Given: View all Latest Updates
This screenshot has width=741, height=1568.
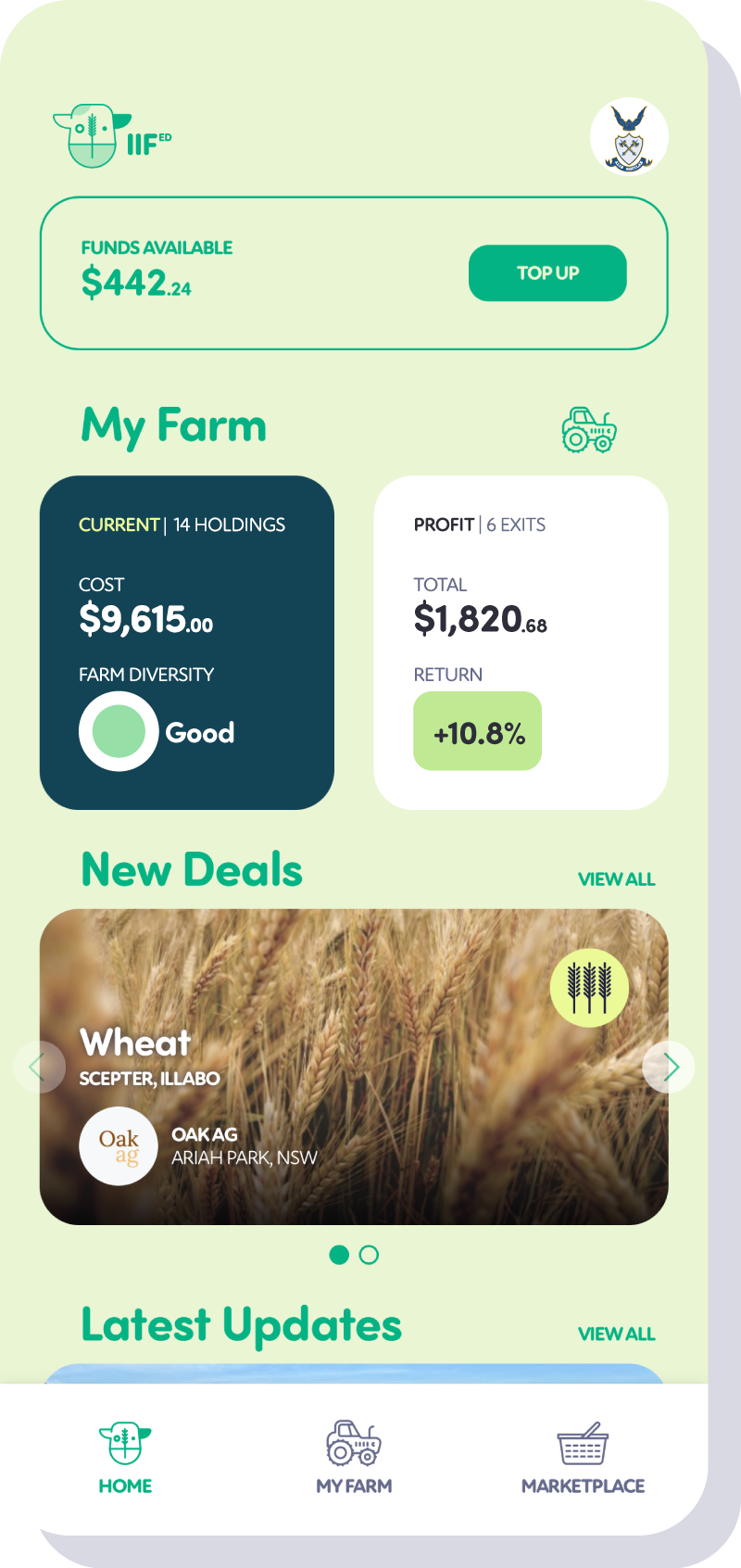Looking at the screenshot, I should [616, 1334].
